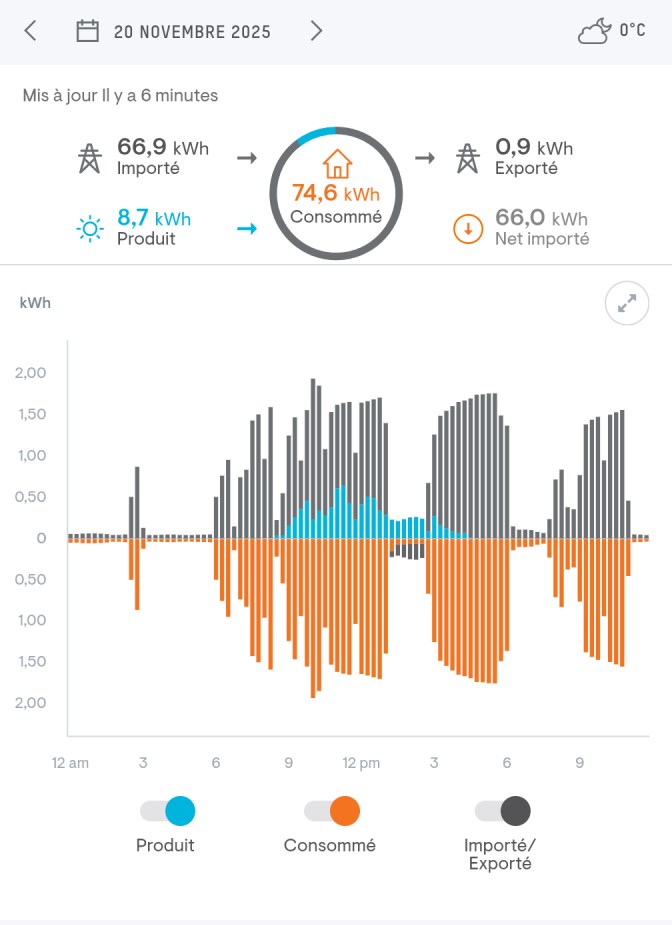Toggle off the Importé/Exporté series
Image resolution: width=672 pixels, height=925 pixels.
[502, 811]
